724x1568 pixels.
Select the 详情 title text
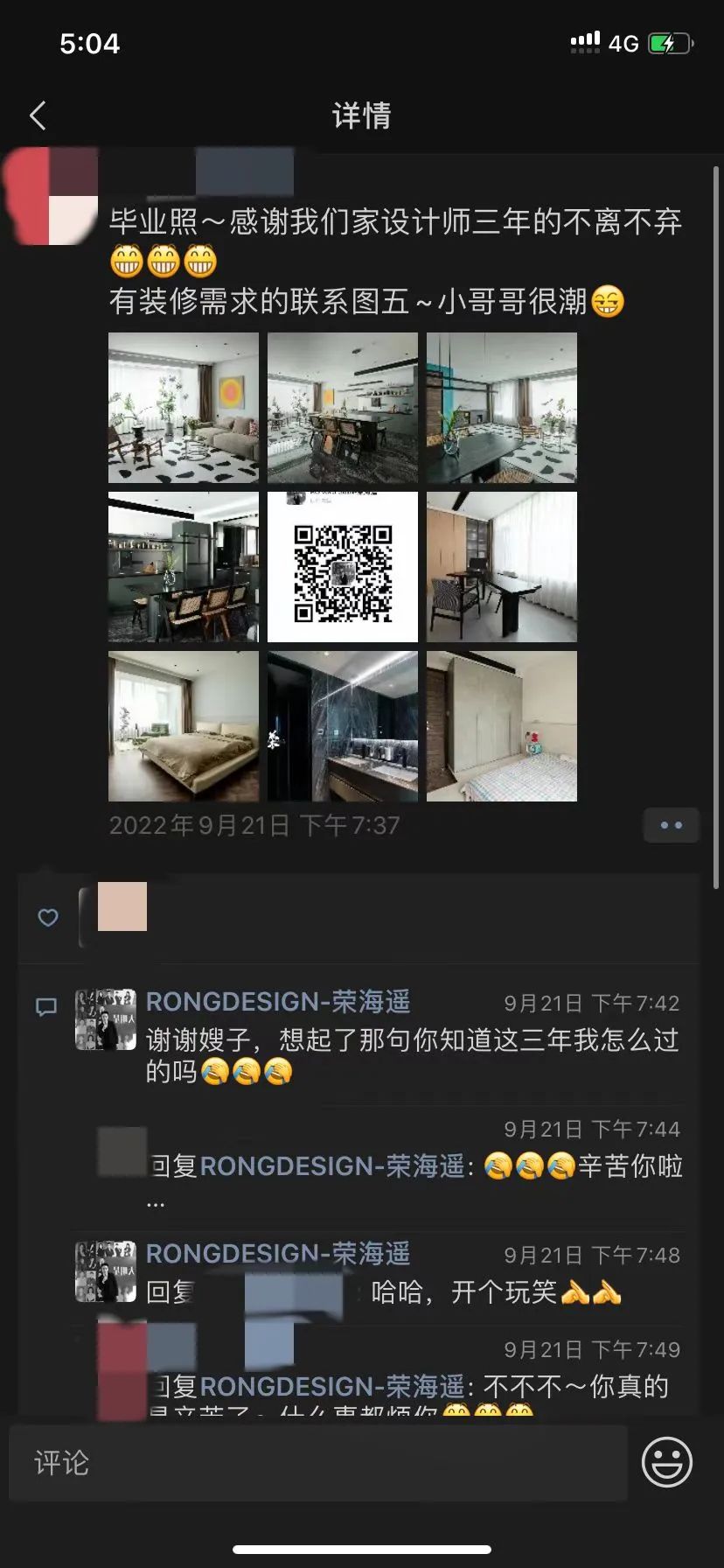coord(362,115)
